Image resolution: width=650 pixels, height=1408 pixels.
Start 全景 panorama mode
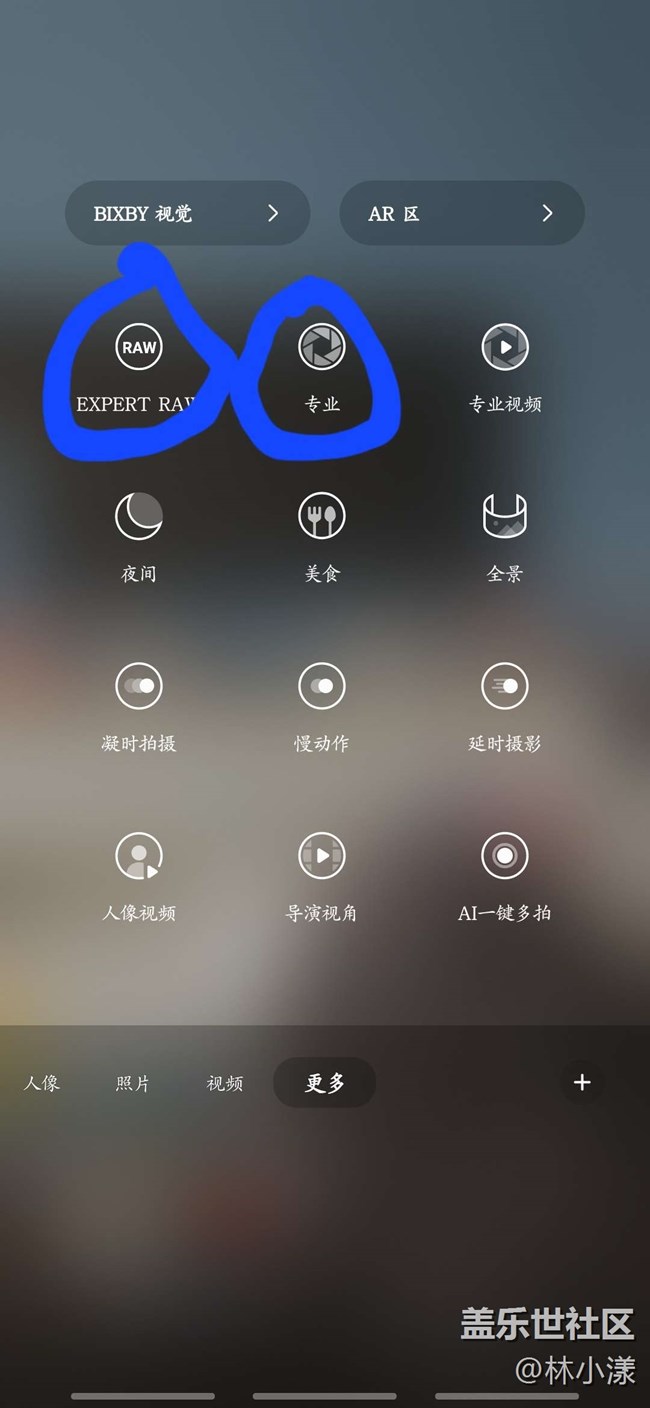(505, 538)
